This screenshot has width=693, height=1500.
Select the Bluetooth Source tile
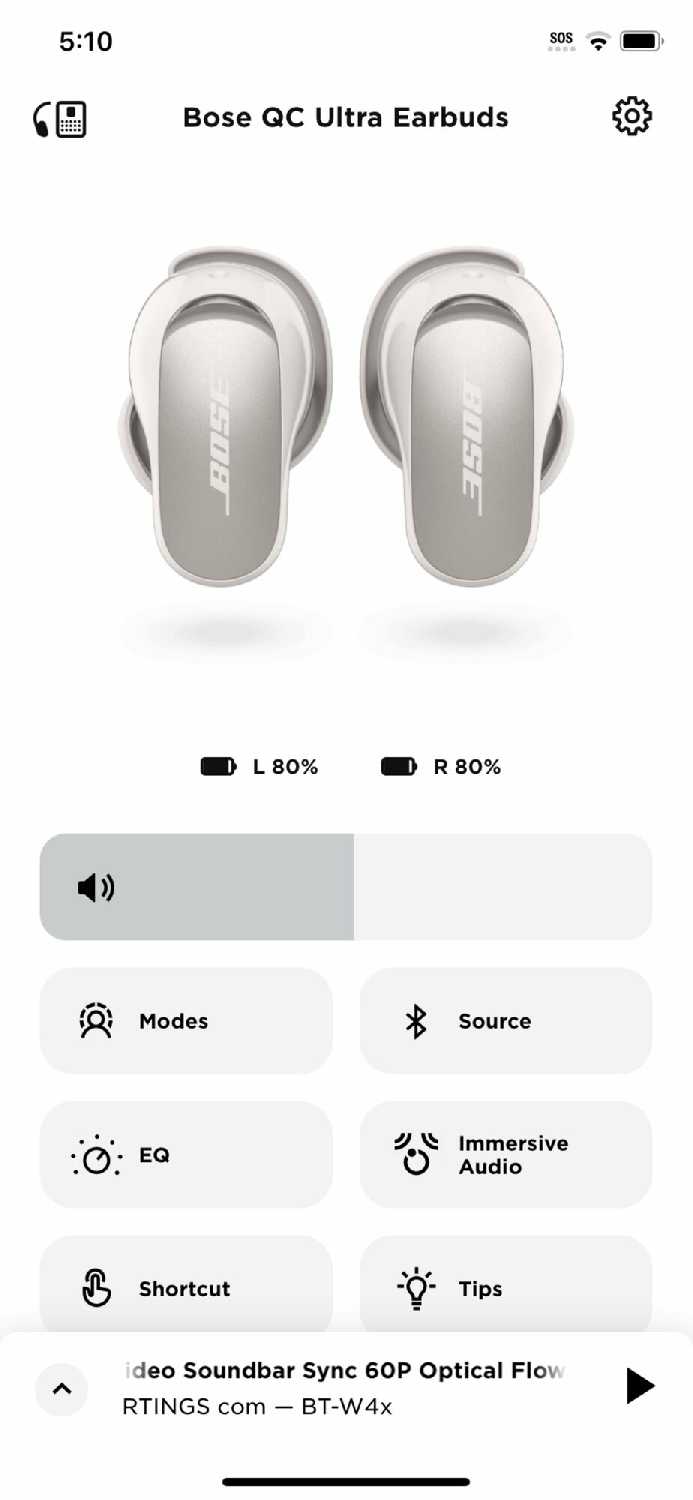(506, 1021)
